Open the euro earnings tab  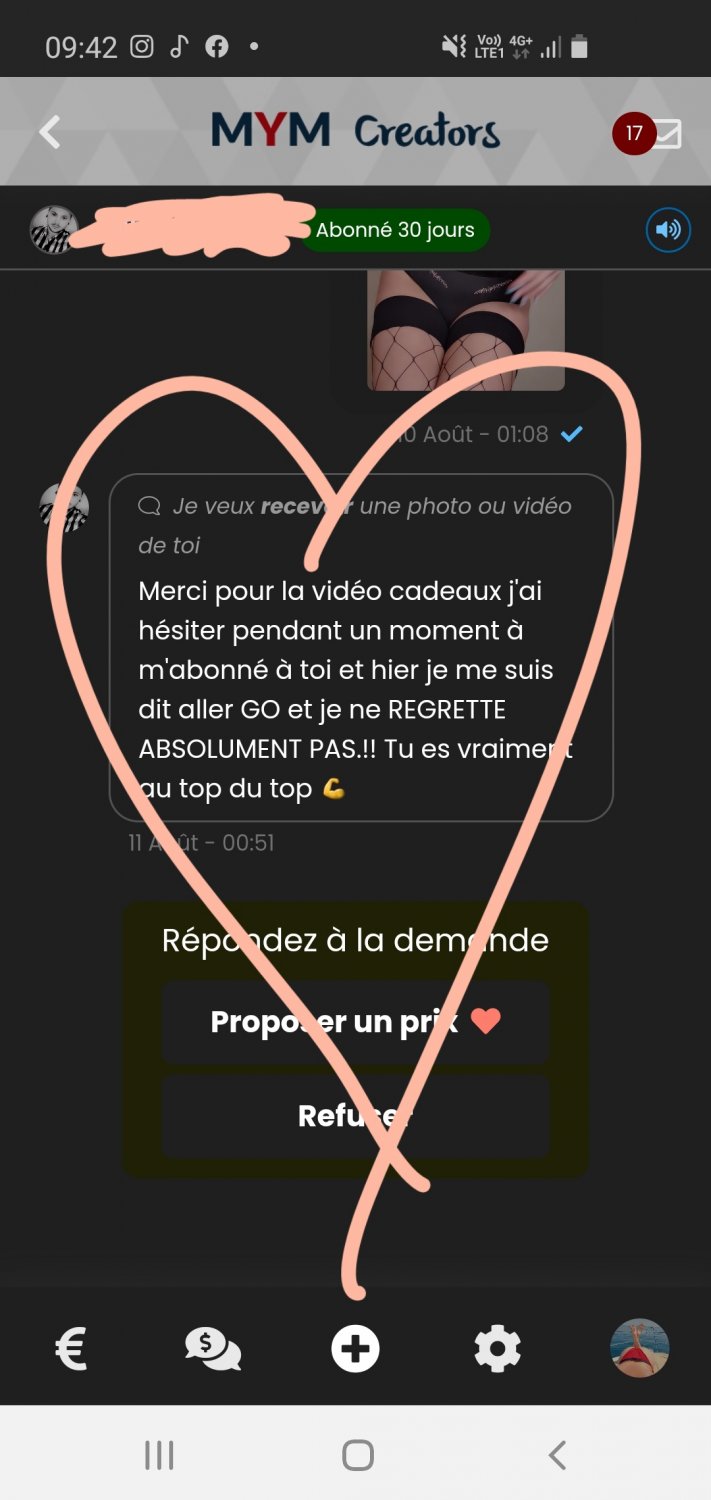click(x=71, y=1349)
